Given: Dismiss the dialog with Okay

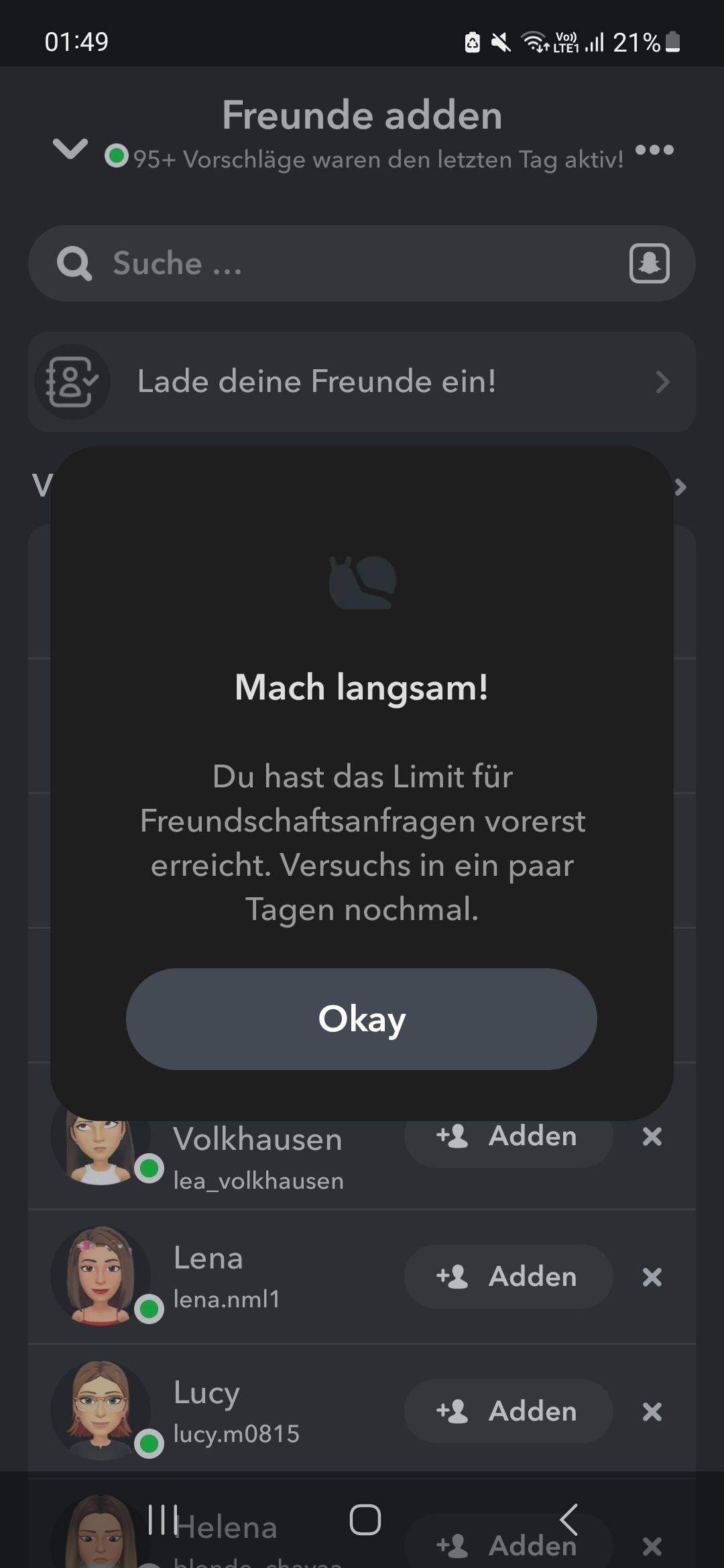Looking at the screenshot, I should [361, 1019].
